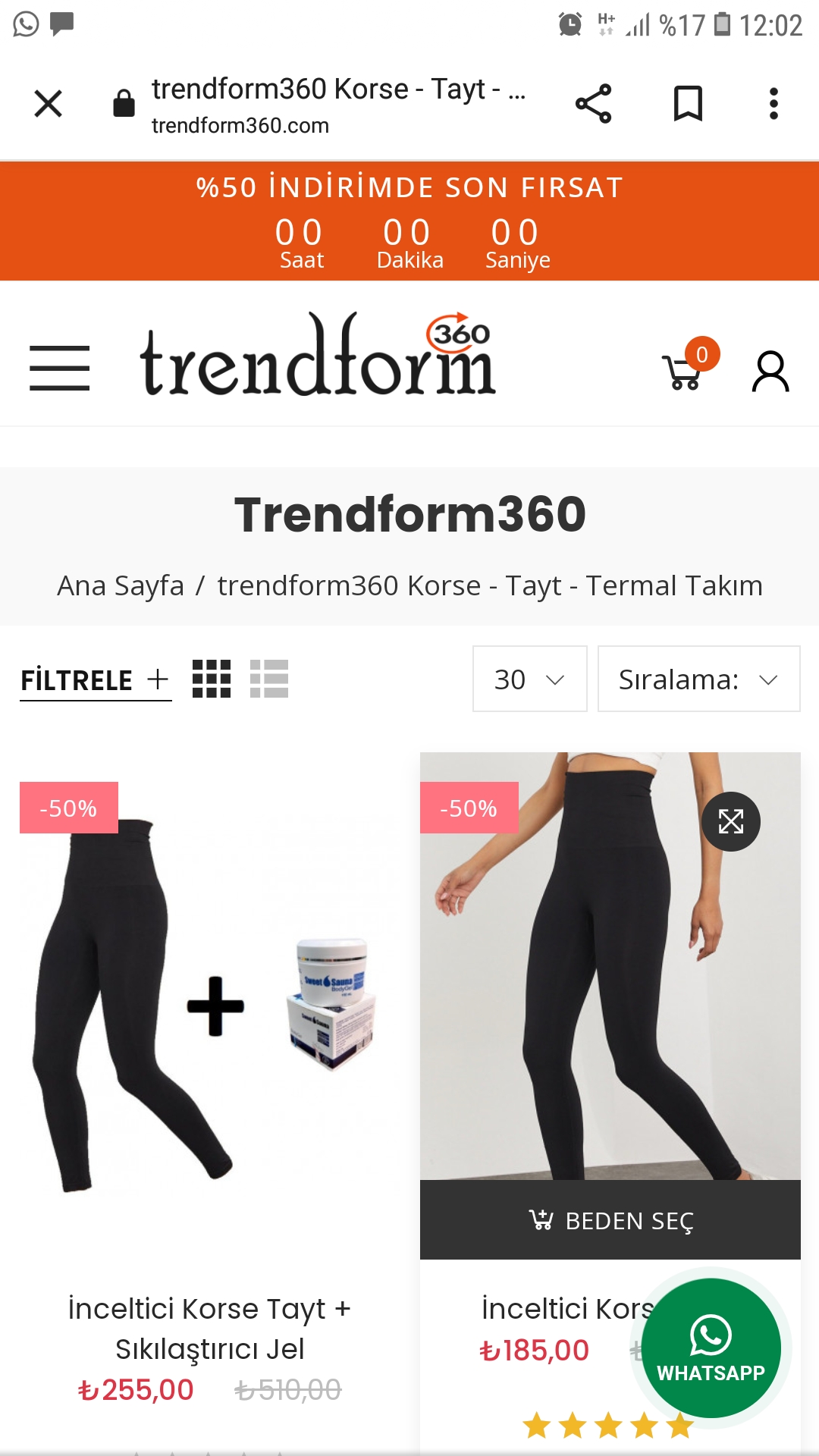Viewport: 819px width, 1456px height.
Task: Contact the store via the WhatsApp button
Action: click(711, 1348)
